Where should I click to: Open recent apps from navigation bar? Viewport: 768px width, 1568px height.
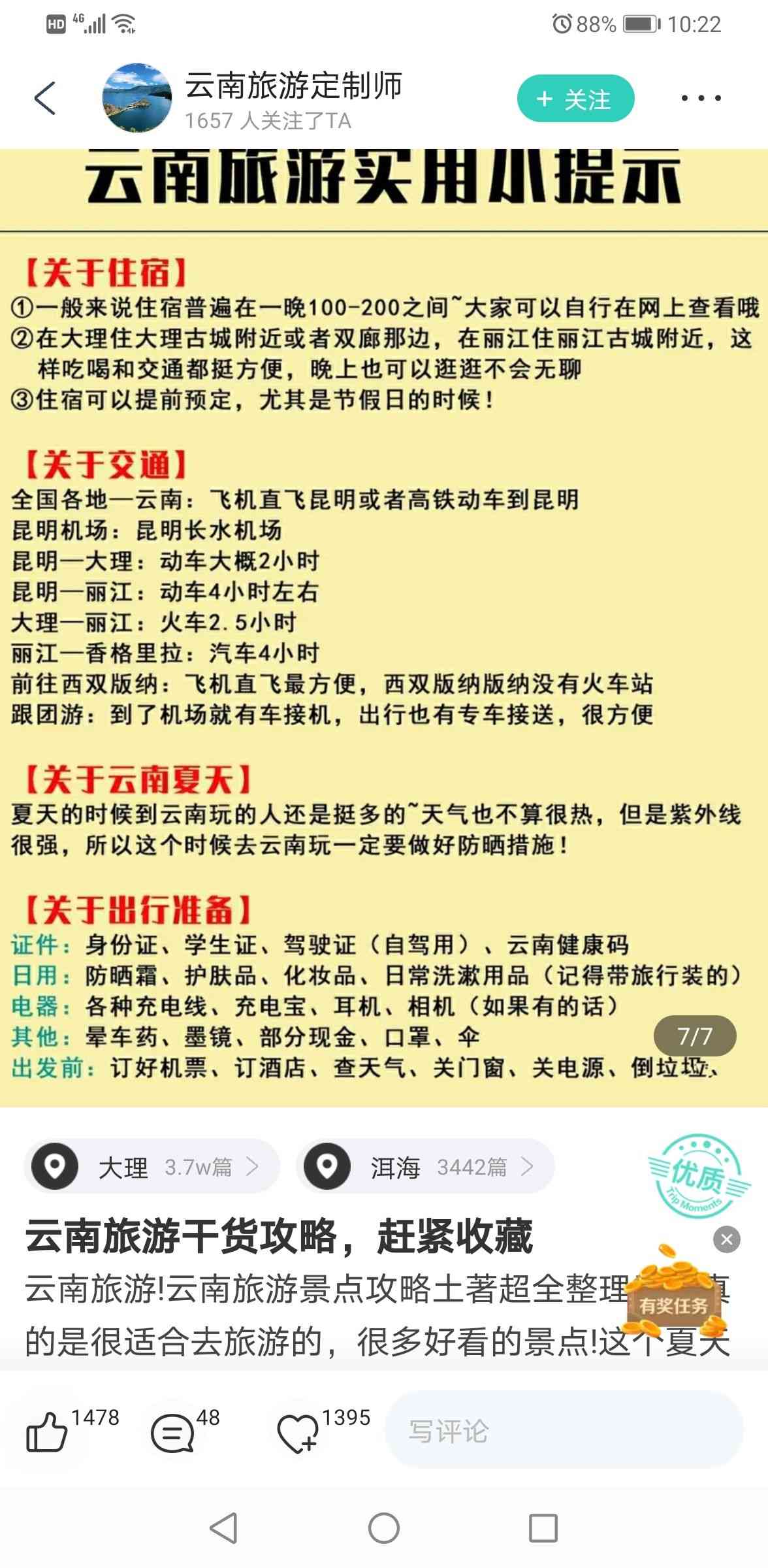[x=543, y=1528]
